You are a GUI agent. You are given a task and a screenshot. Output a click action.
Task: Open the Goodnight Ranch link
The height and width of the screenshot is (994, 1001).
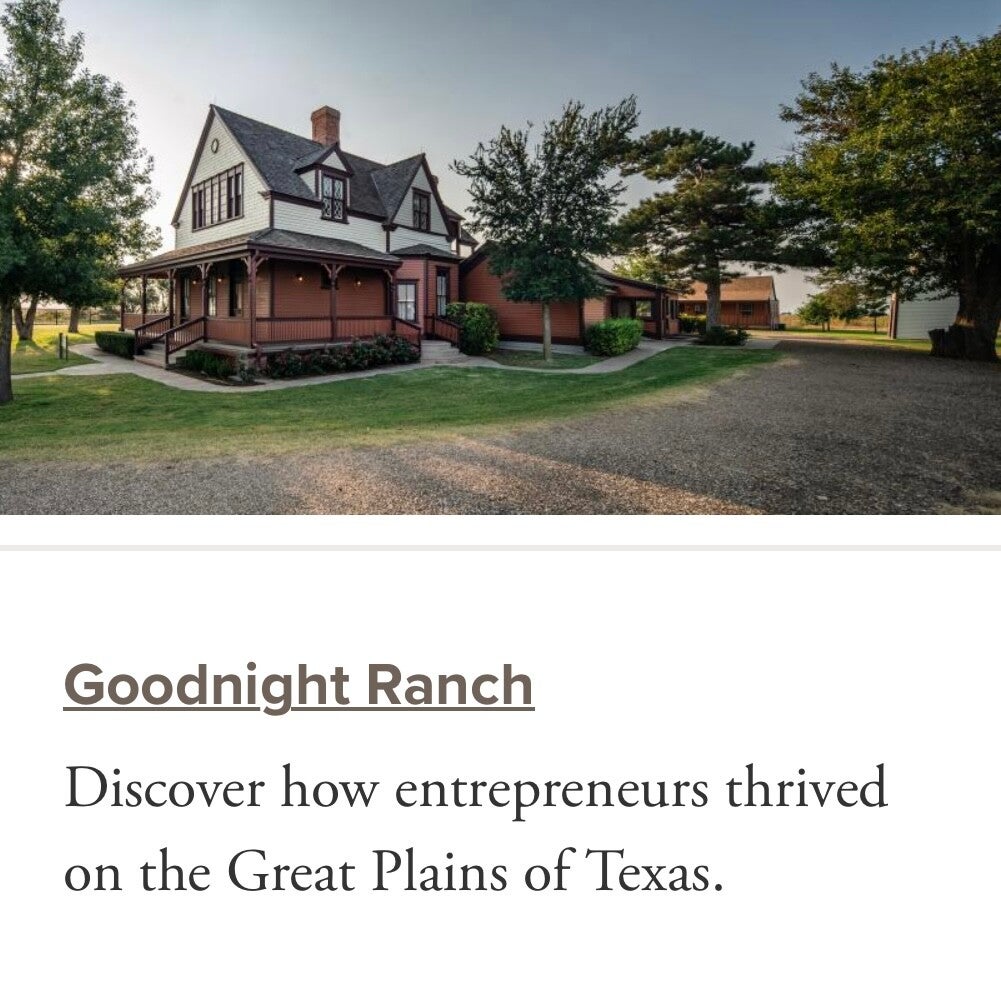tap(299, 686)
